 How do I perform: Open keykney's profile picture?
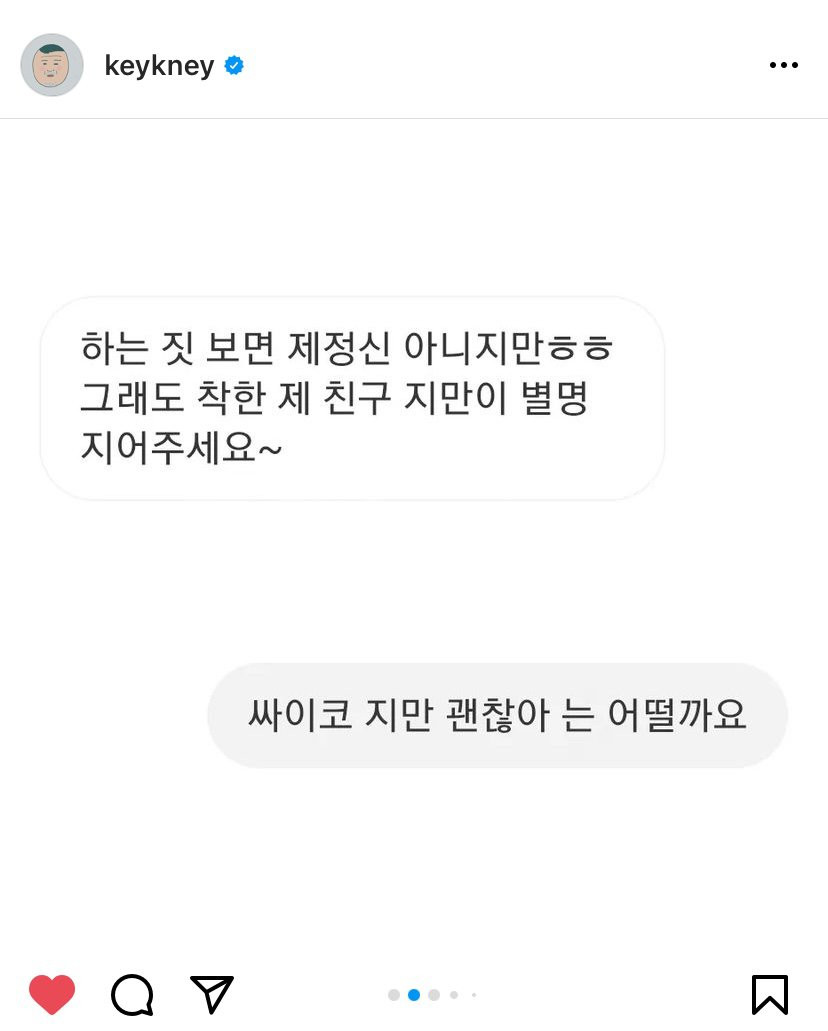[52, 65]
